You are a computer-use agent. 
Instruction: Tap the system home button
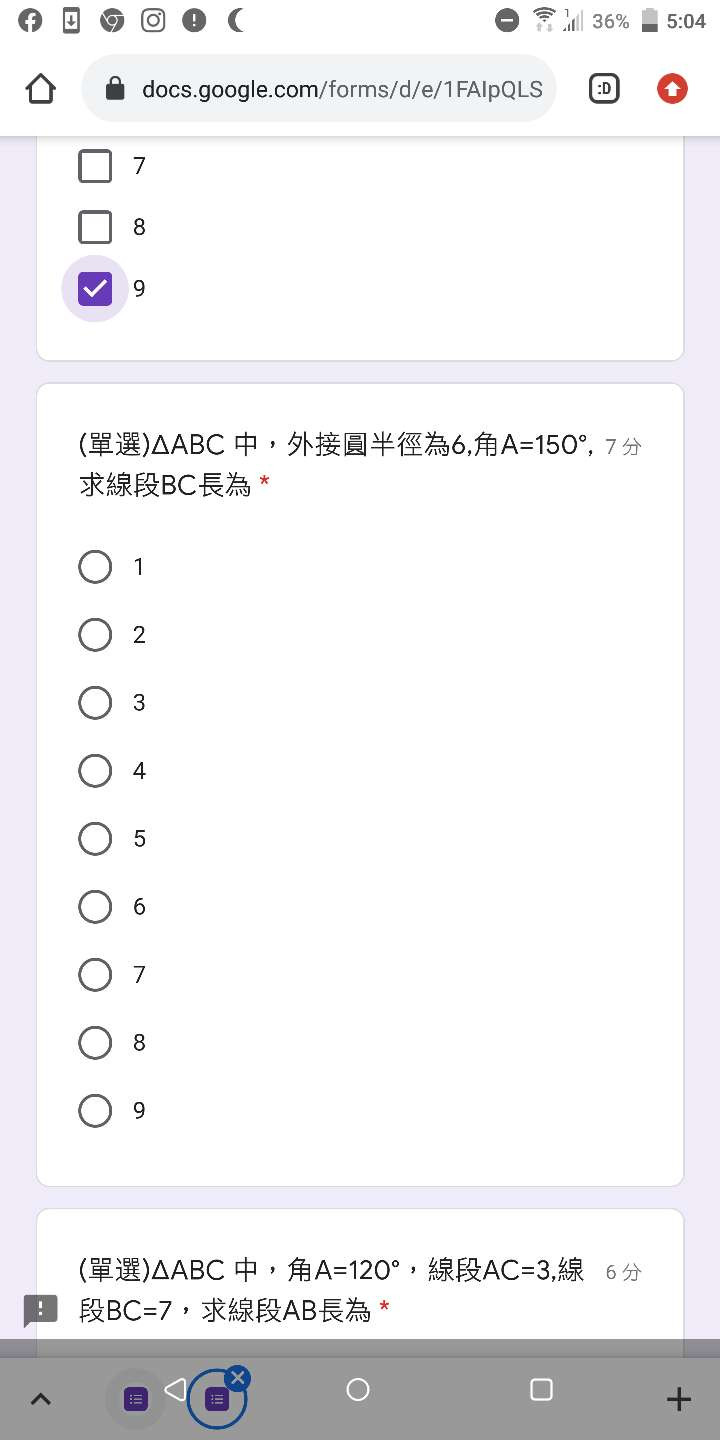pyautogui.click(x=358, y=1390)
